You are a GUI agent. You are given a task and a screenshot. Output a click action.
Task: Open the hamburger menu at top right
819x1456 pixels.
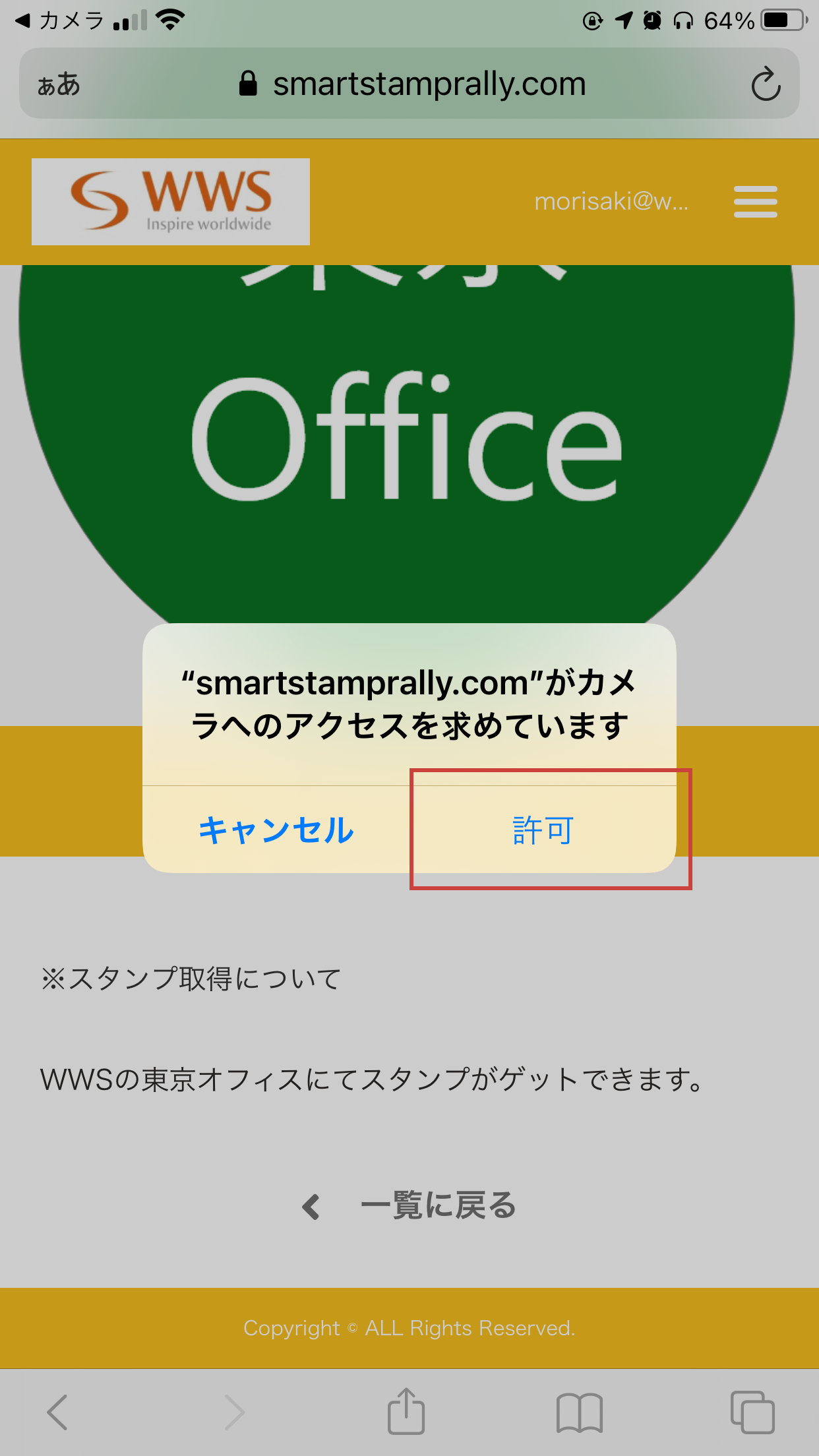click(x=756, y=202)
